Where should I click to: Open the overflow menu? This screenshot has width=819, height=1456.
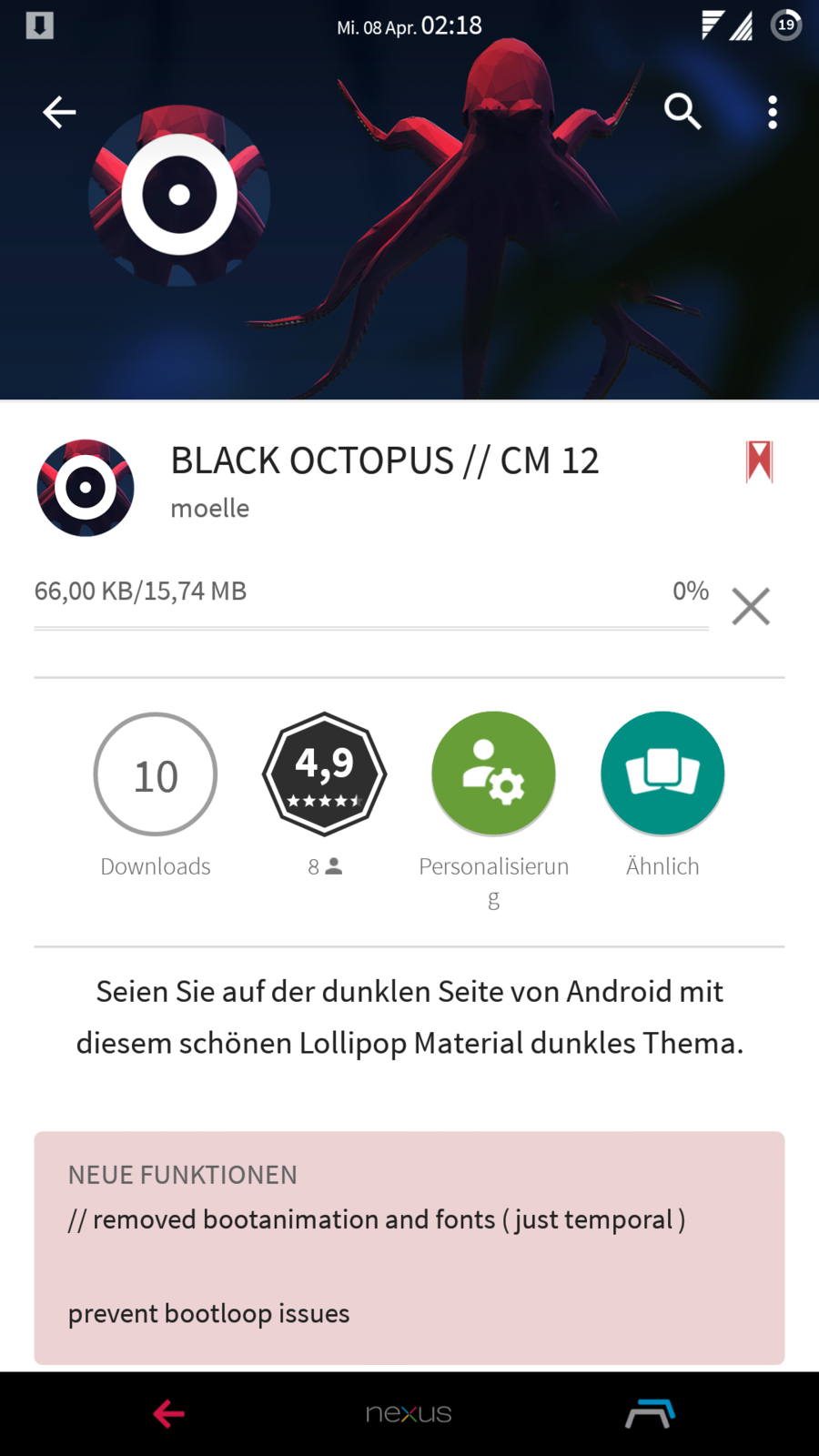pyautogui.click(x=773, y=113)
